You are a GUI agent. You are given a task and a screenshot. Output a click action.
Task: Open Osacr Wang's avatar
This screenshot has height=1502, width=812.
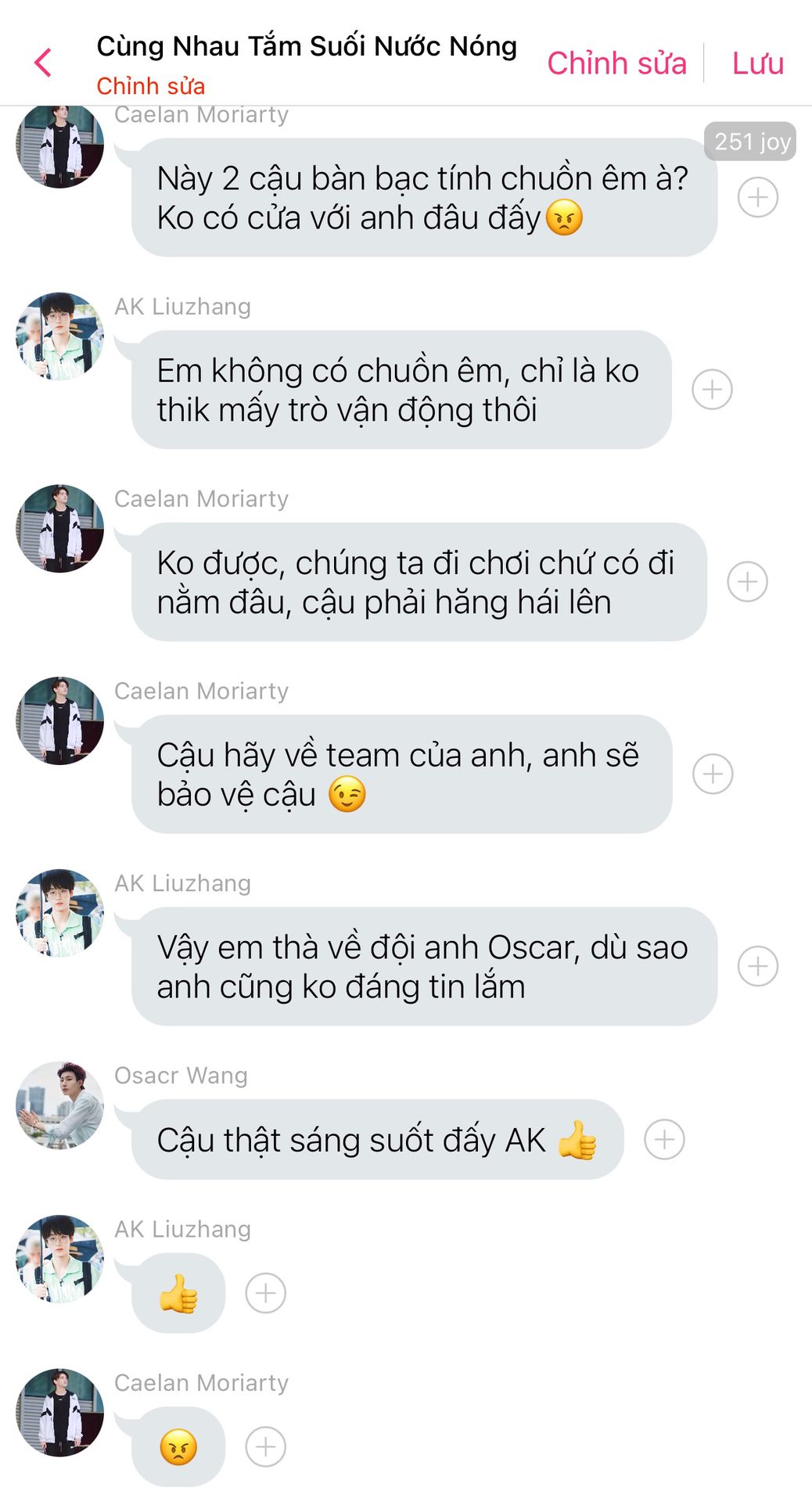point(59,1105)
